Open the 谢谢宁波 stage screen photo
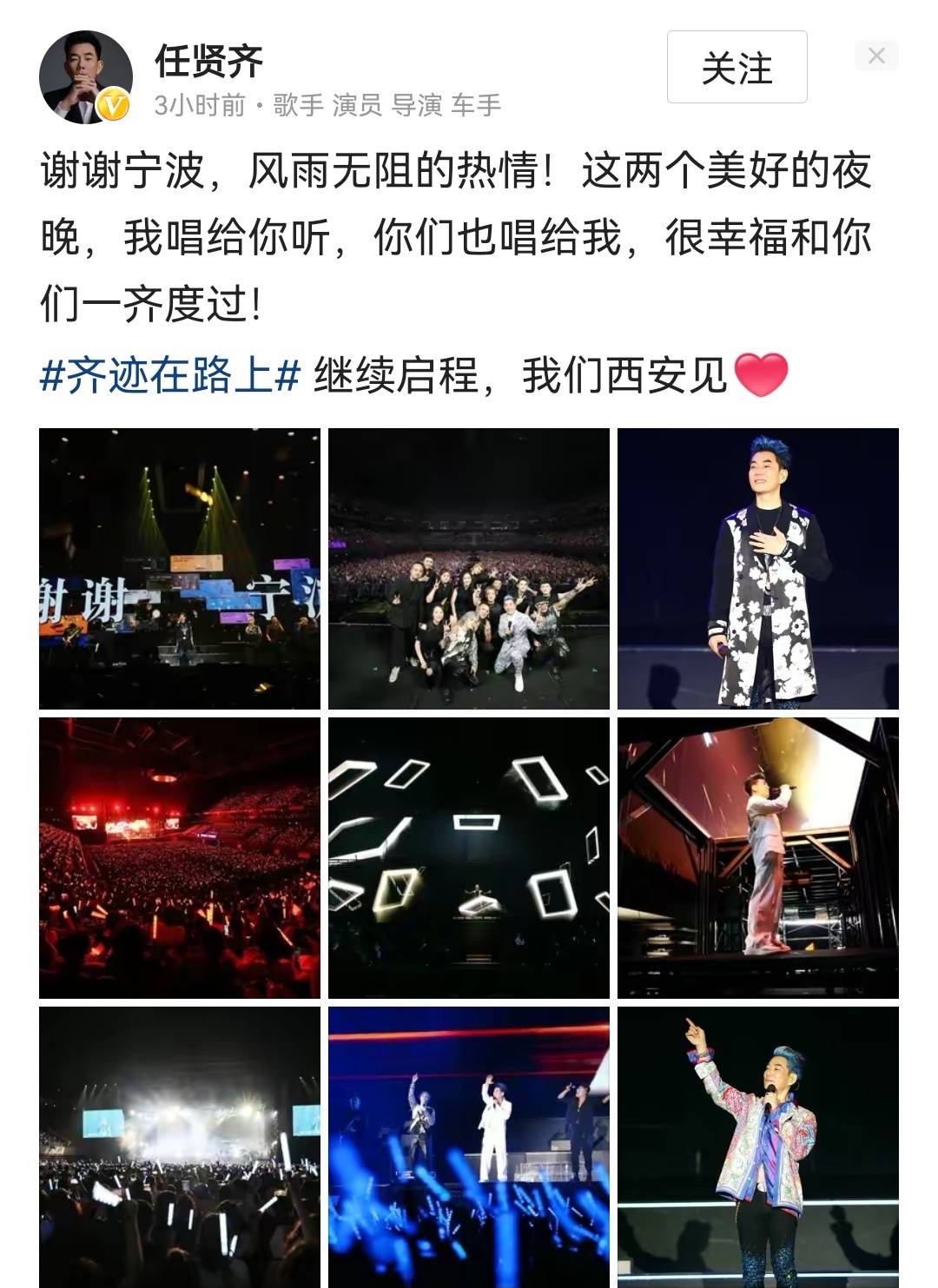The width and height of the screenshot is (938, 1288). coord(180,569)
